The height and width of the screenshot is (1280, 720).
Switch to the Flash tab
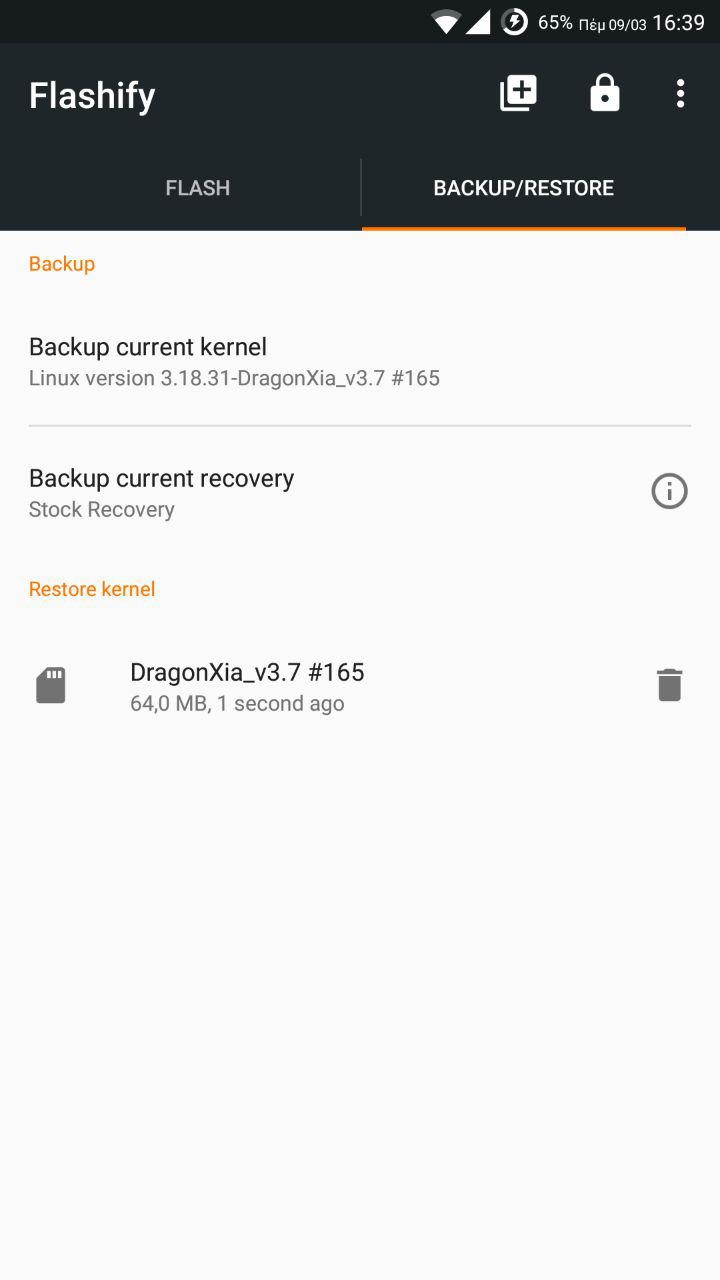pyautogui.click(x=197, y=188)
